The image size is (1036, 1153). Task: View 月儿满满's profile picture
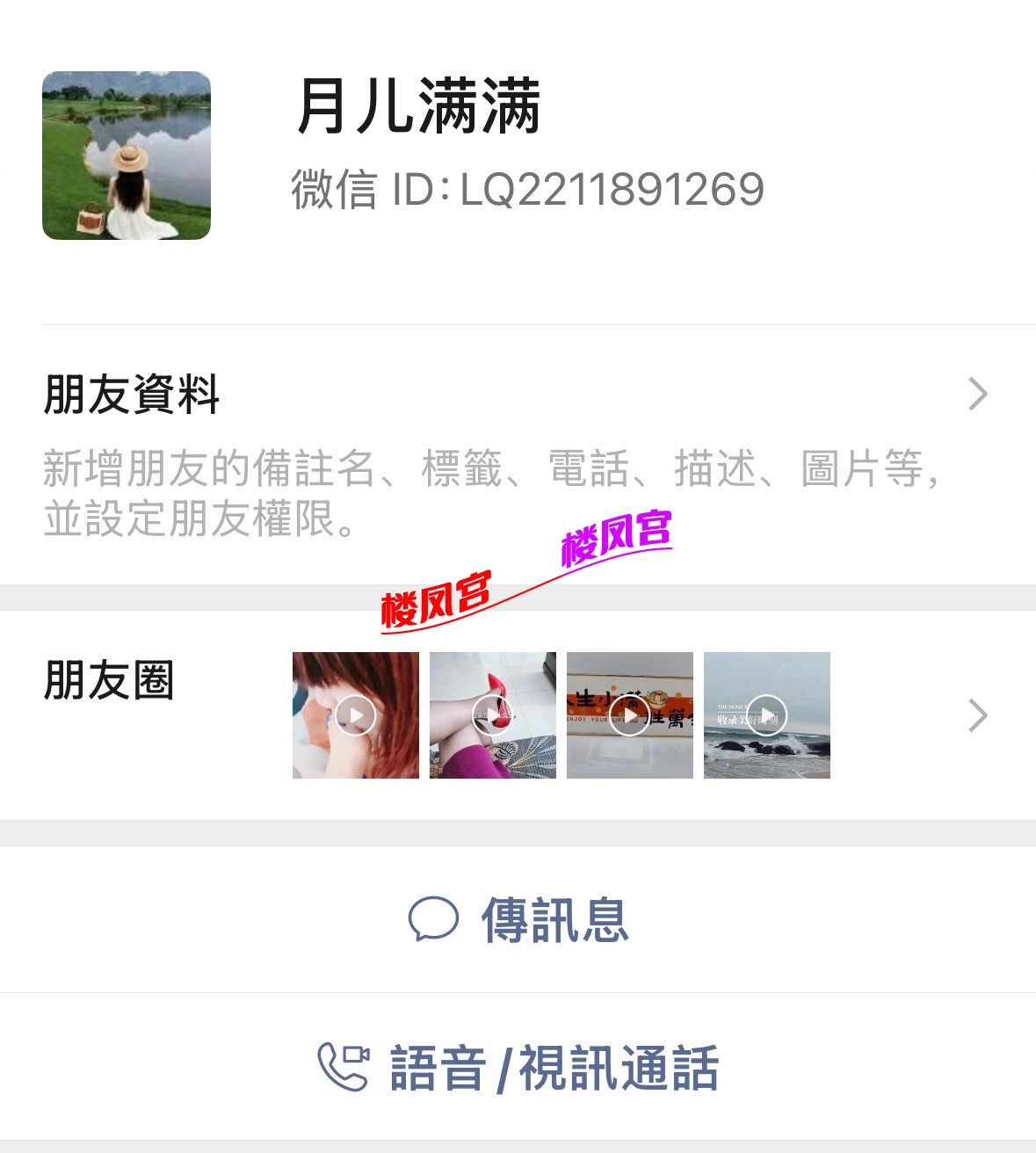[127, 156]
